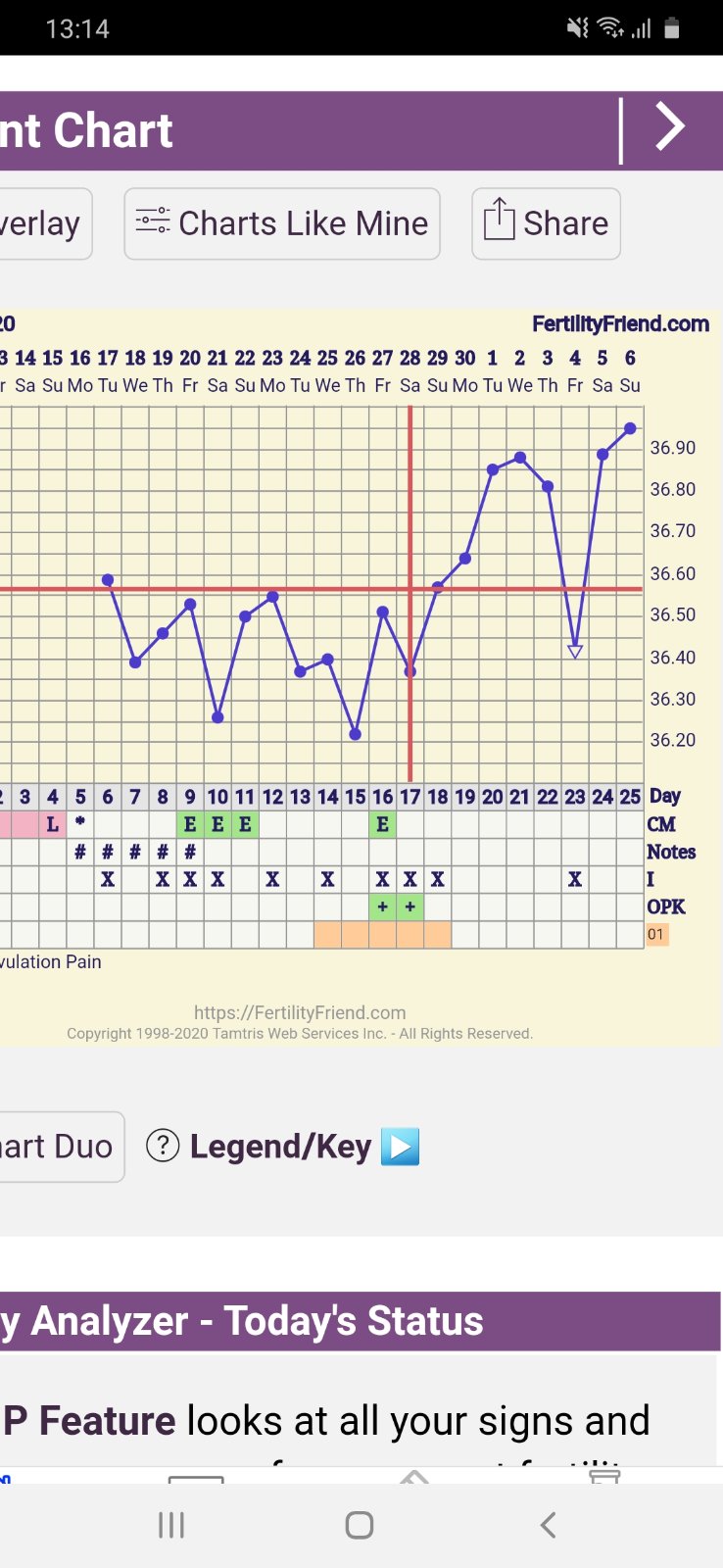Share this chart

(x=546, y=223)
